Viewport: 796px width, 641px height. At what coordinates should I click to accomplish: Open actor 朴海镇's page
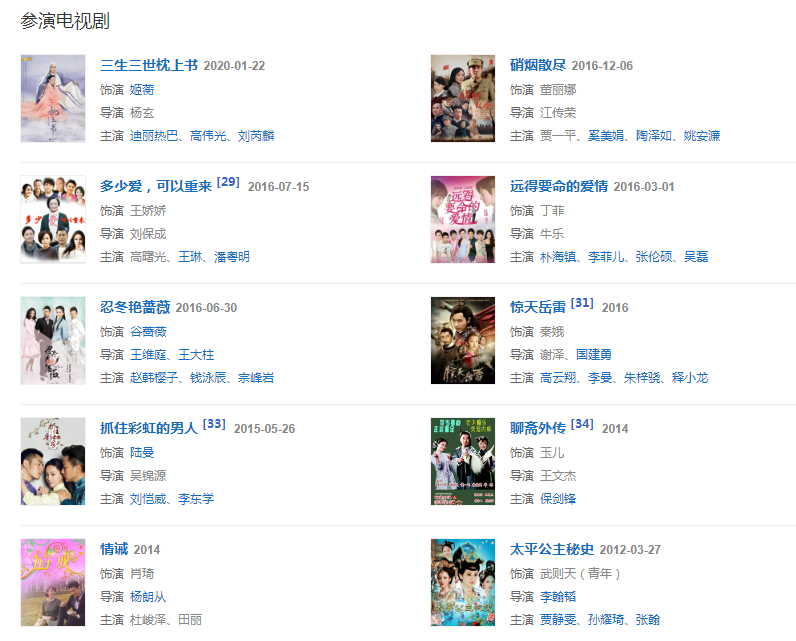click(x=559, y=257)
